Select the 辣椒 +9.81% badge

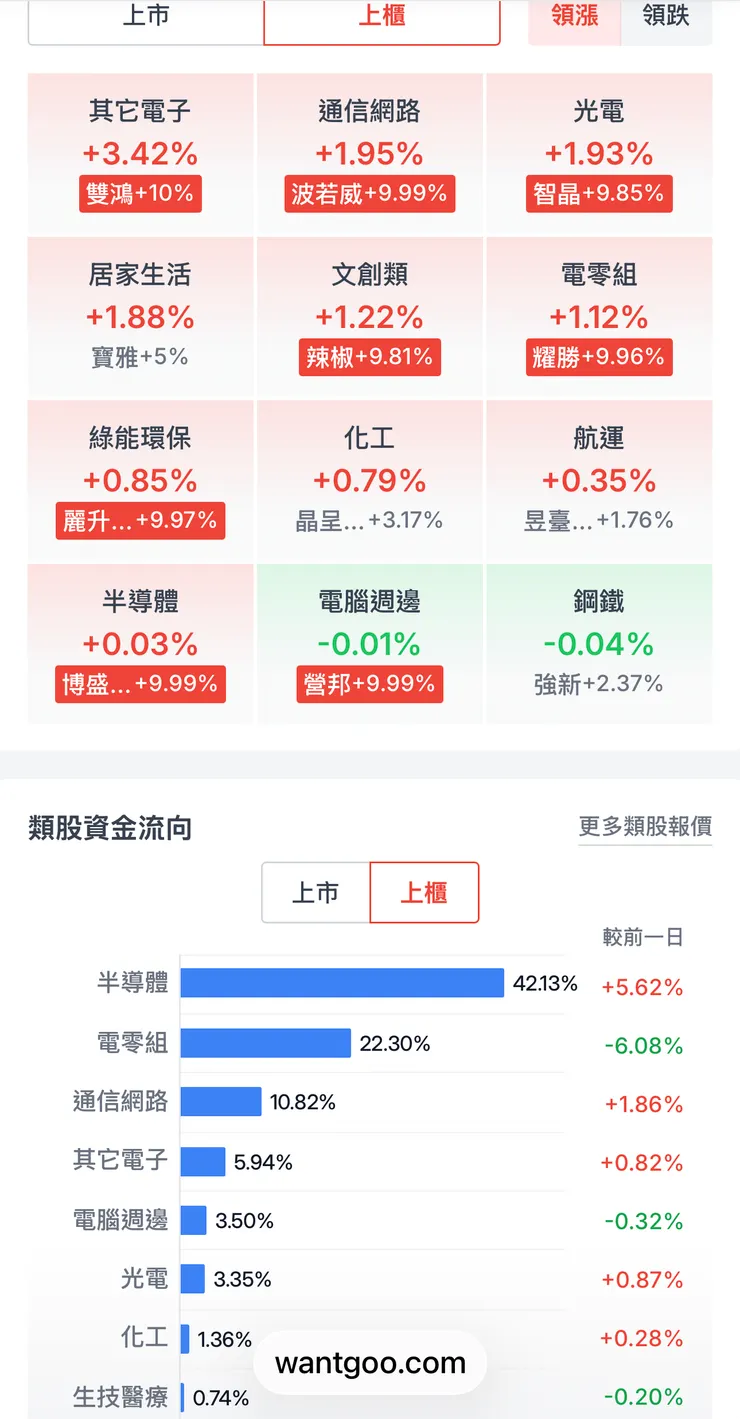[x=370, y=357]
